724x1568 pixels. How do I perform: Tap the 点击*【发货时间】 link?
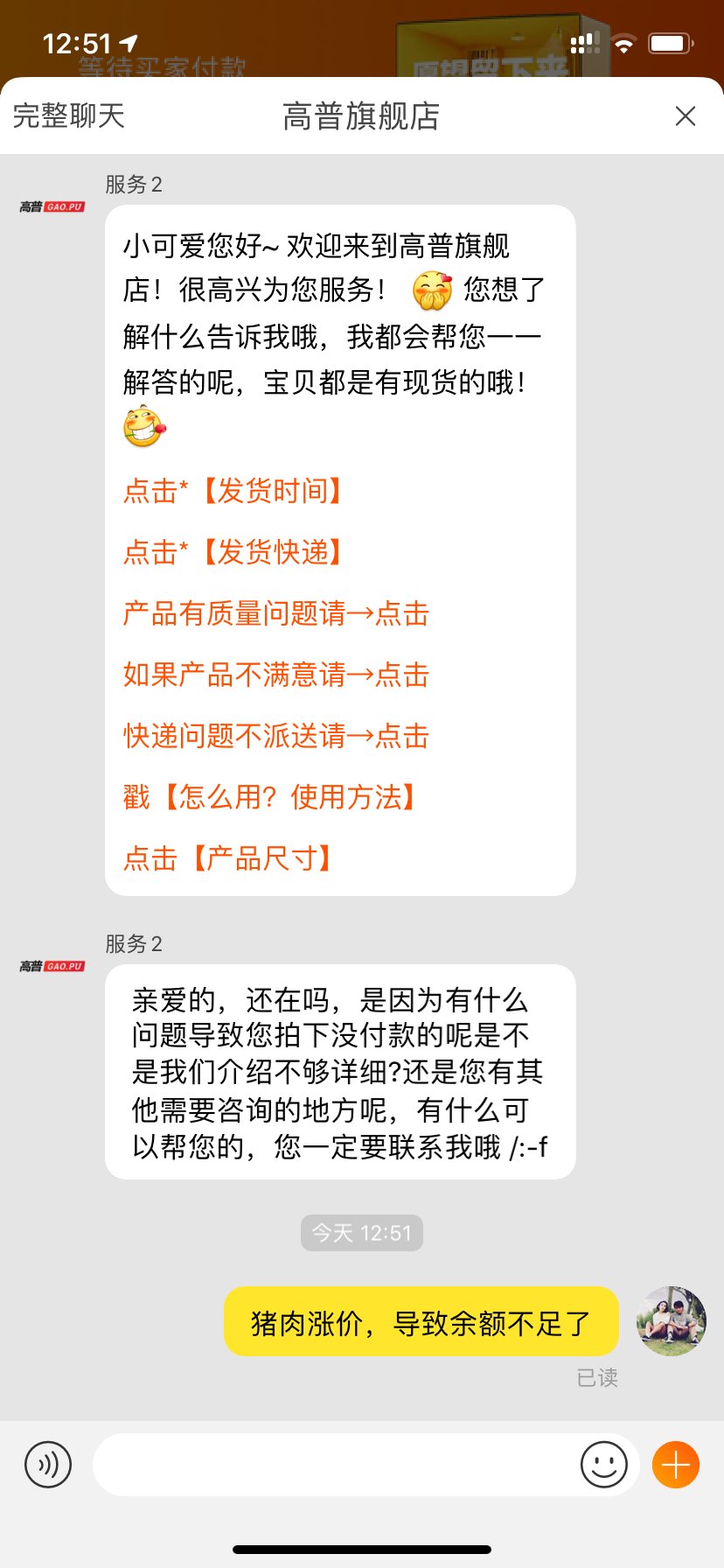click(x=233, y=491)
